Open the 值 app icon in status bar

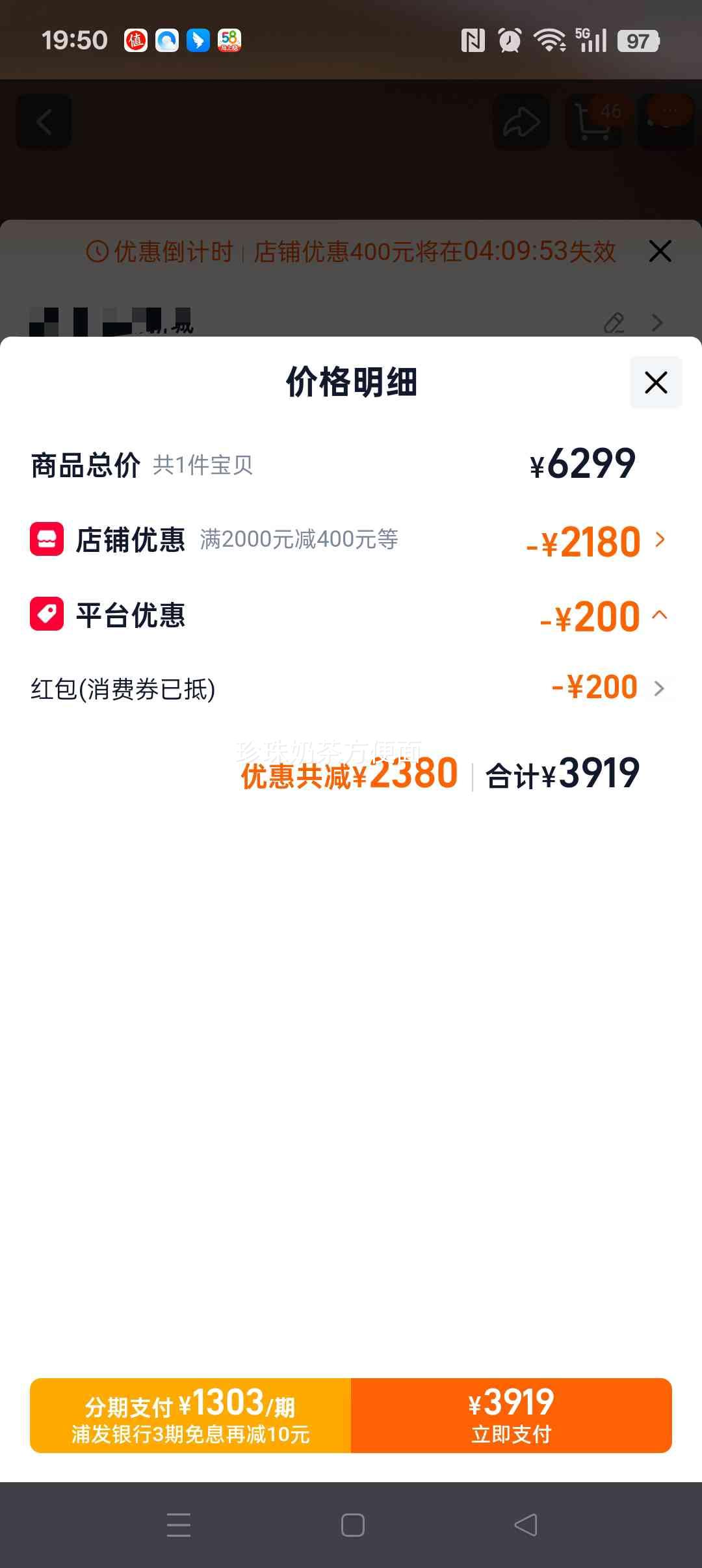(x=135, y=40)
